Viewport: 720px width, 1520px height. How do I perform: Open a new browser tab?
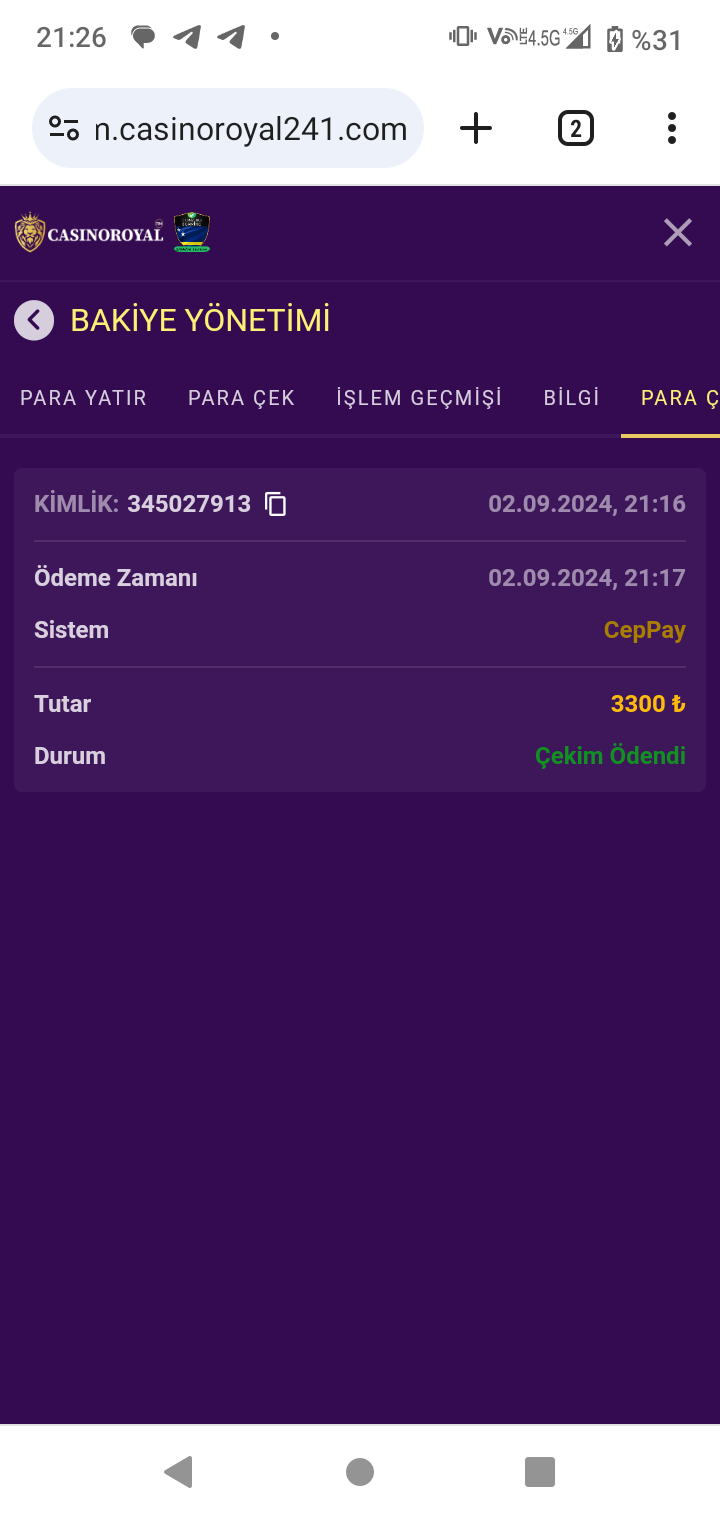coord(476,128)
